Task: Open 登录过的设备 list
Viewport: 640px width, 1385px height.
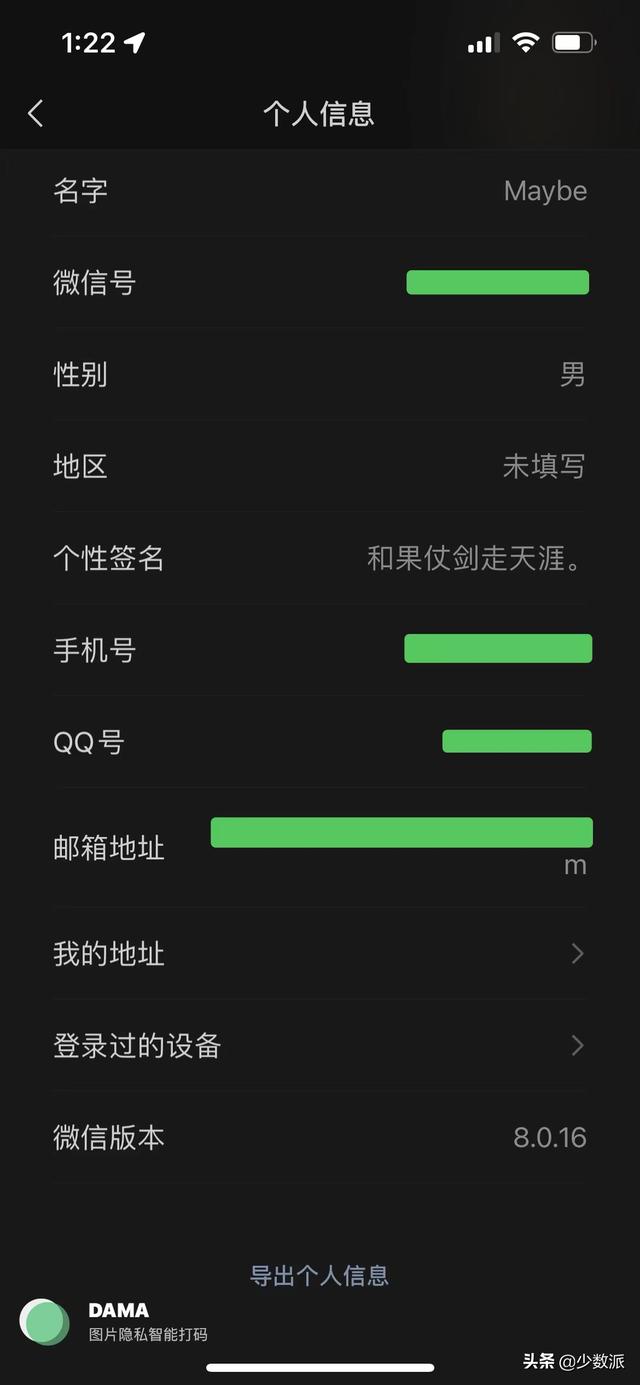Action: pos(320,1045)
